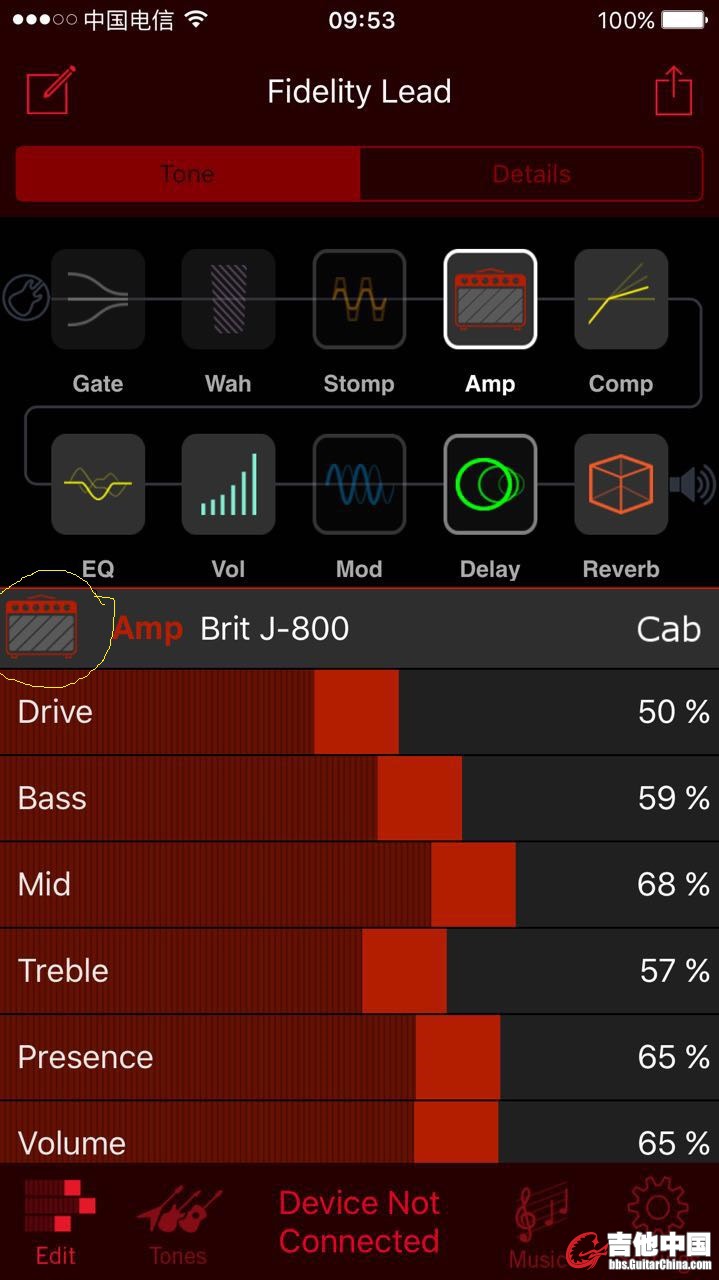
Task: Open the Gate effect block
Action: click(x=98, y=298)
